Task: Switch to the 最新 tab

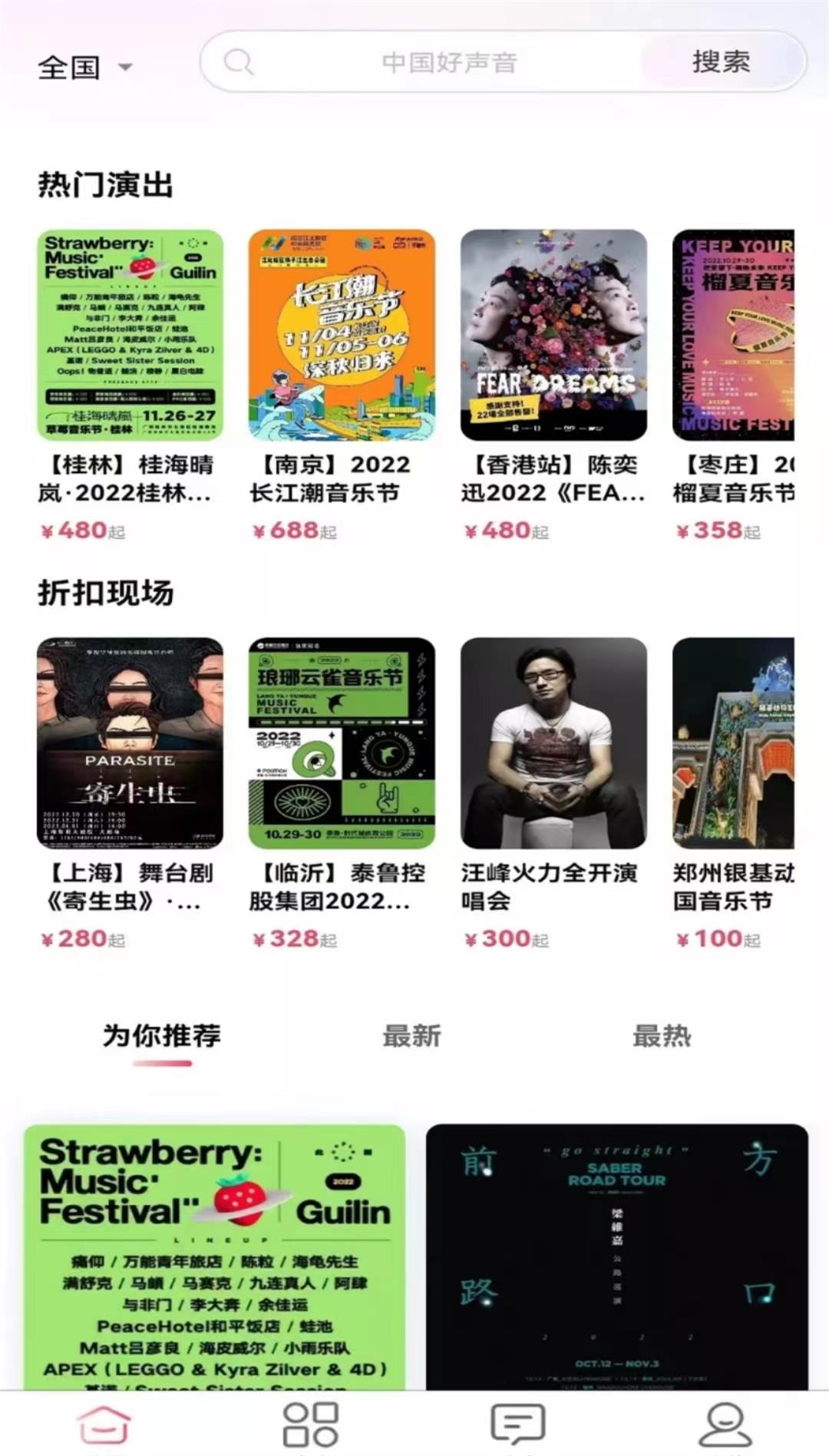Action: point(413,1036)
